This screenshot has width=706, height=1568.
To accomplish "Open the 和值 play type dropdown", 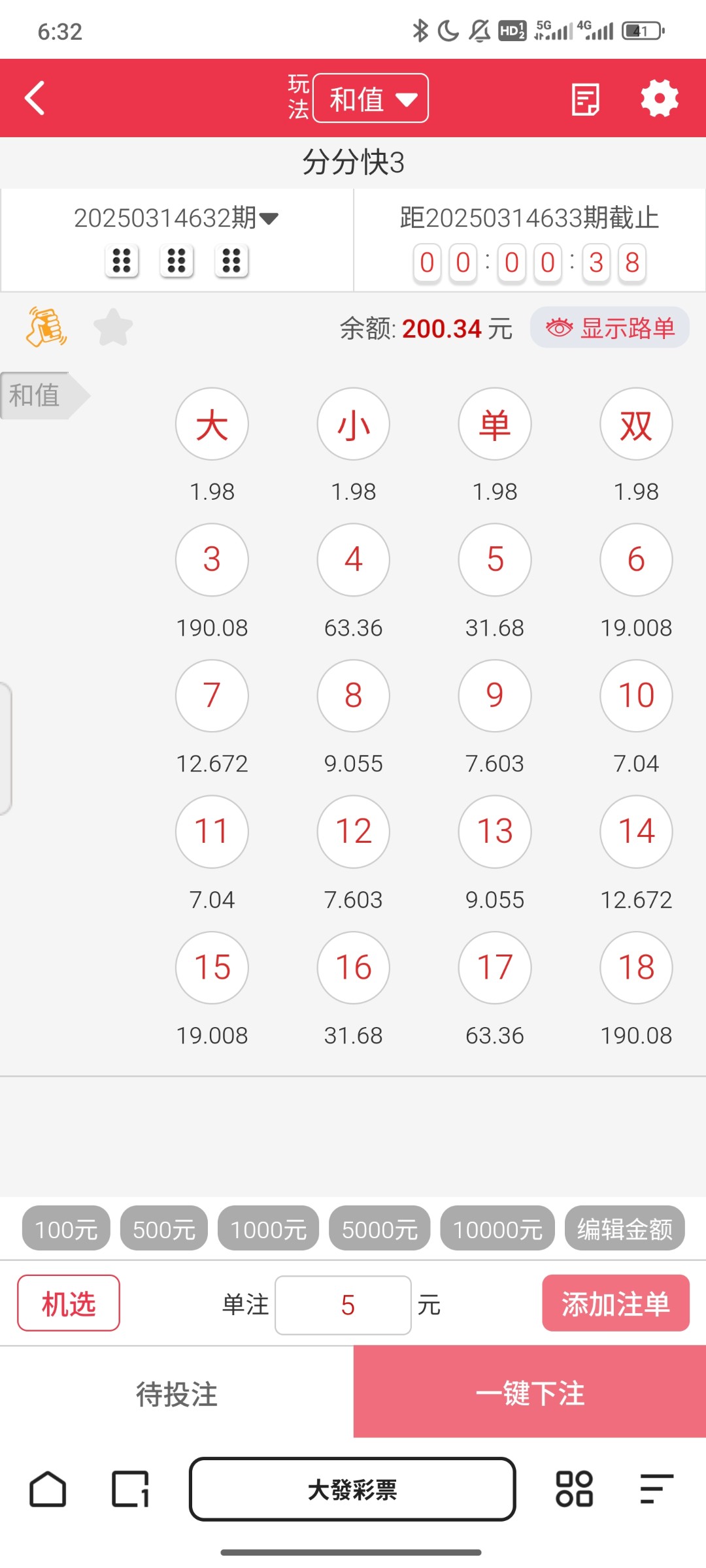I will [371, 99].
